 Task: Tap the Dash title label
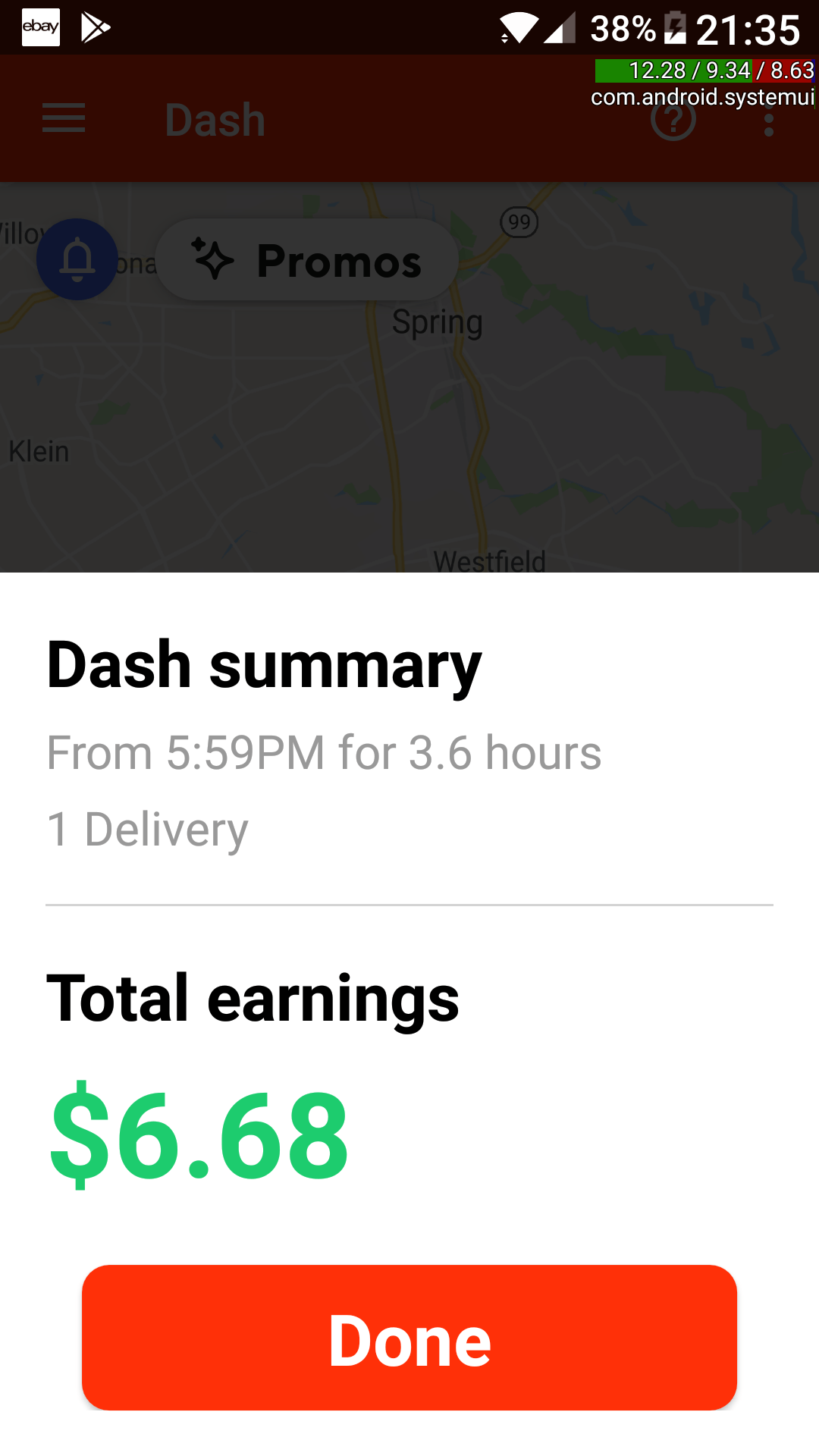215,120
